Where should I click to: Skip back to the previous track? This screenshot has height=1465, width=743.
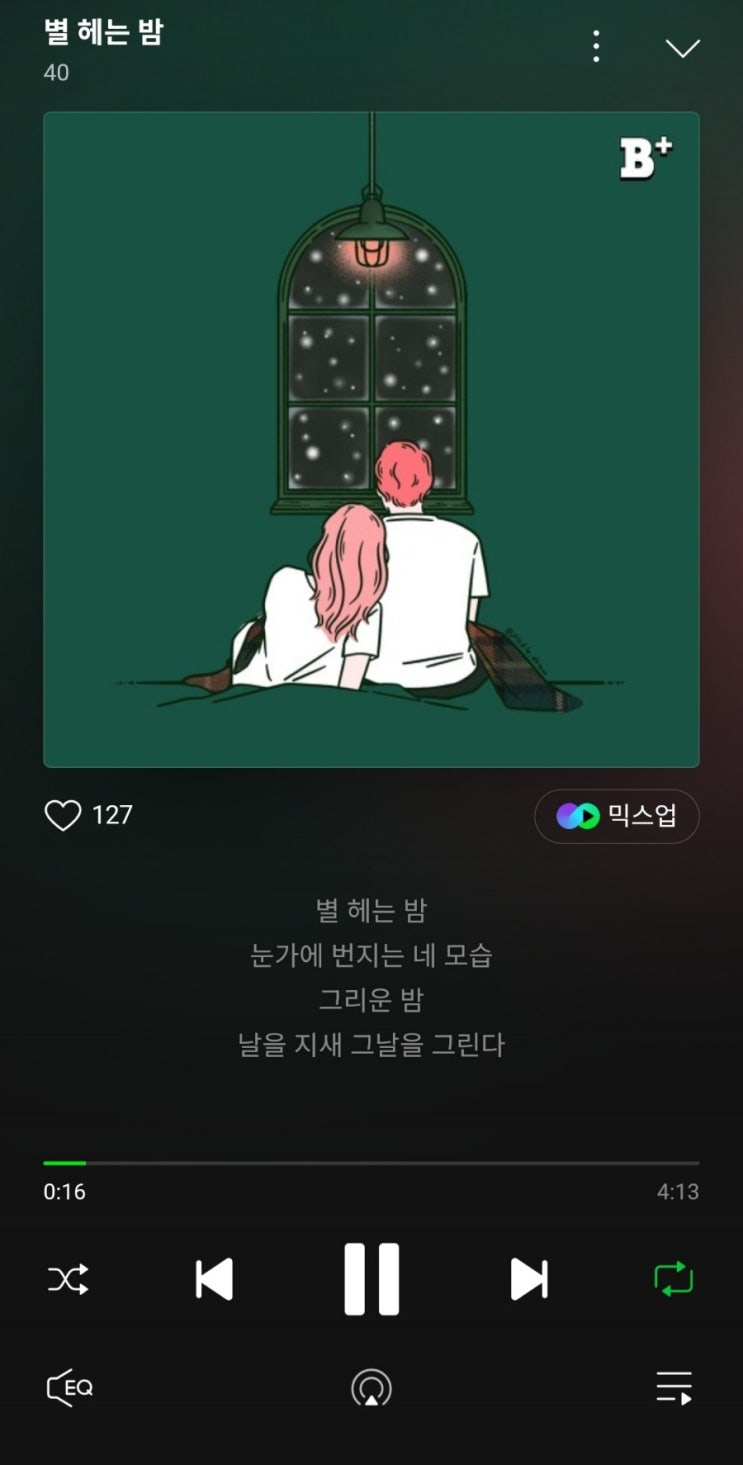coord(214,1279)
